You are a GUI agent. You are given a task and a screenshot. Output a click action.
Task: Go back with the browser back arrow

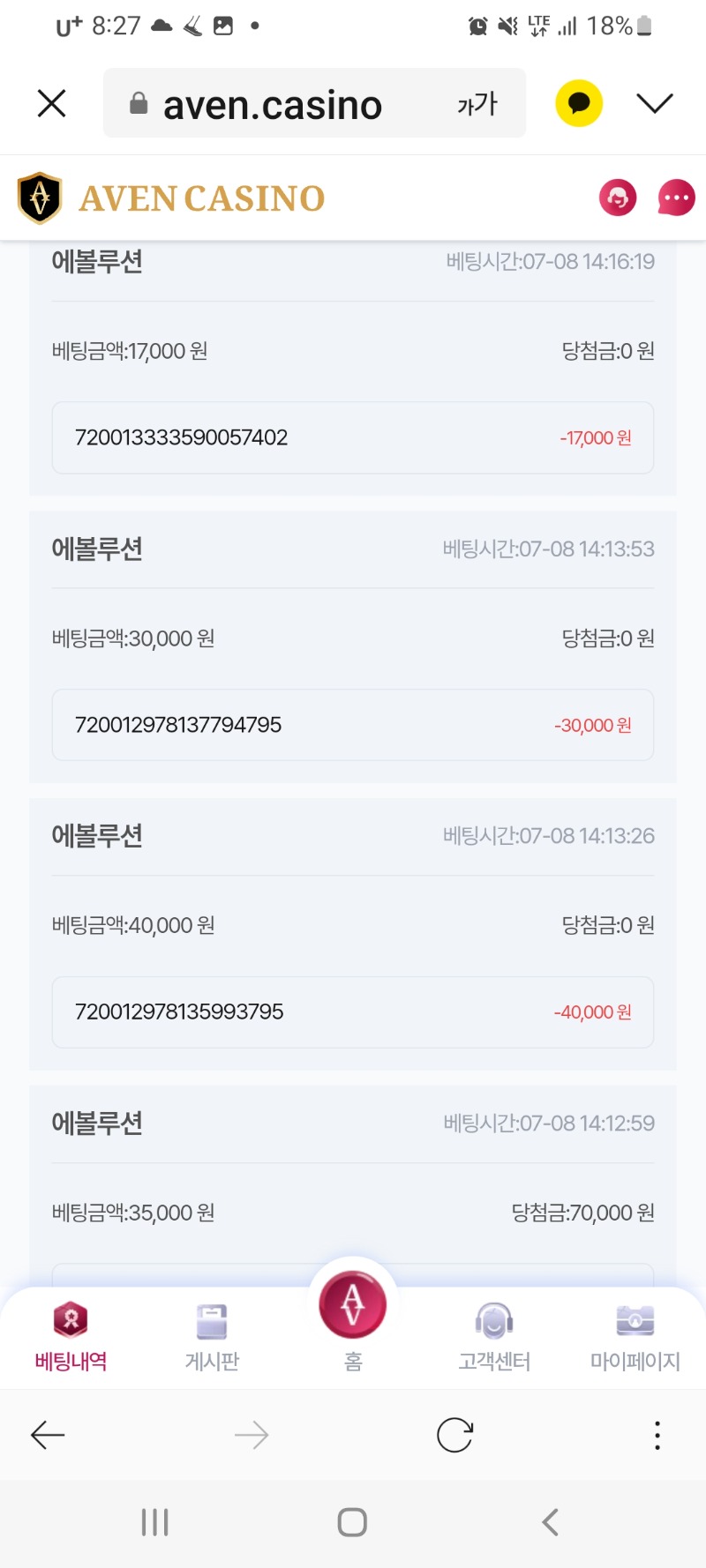click(48, 1436)
